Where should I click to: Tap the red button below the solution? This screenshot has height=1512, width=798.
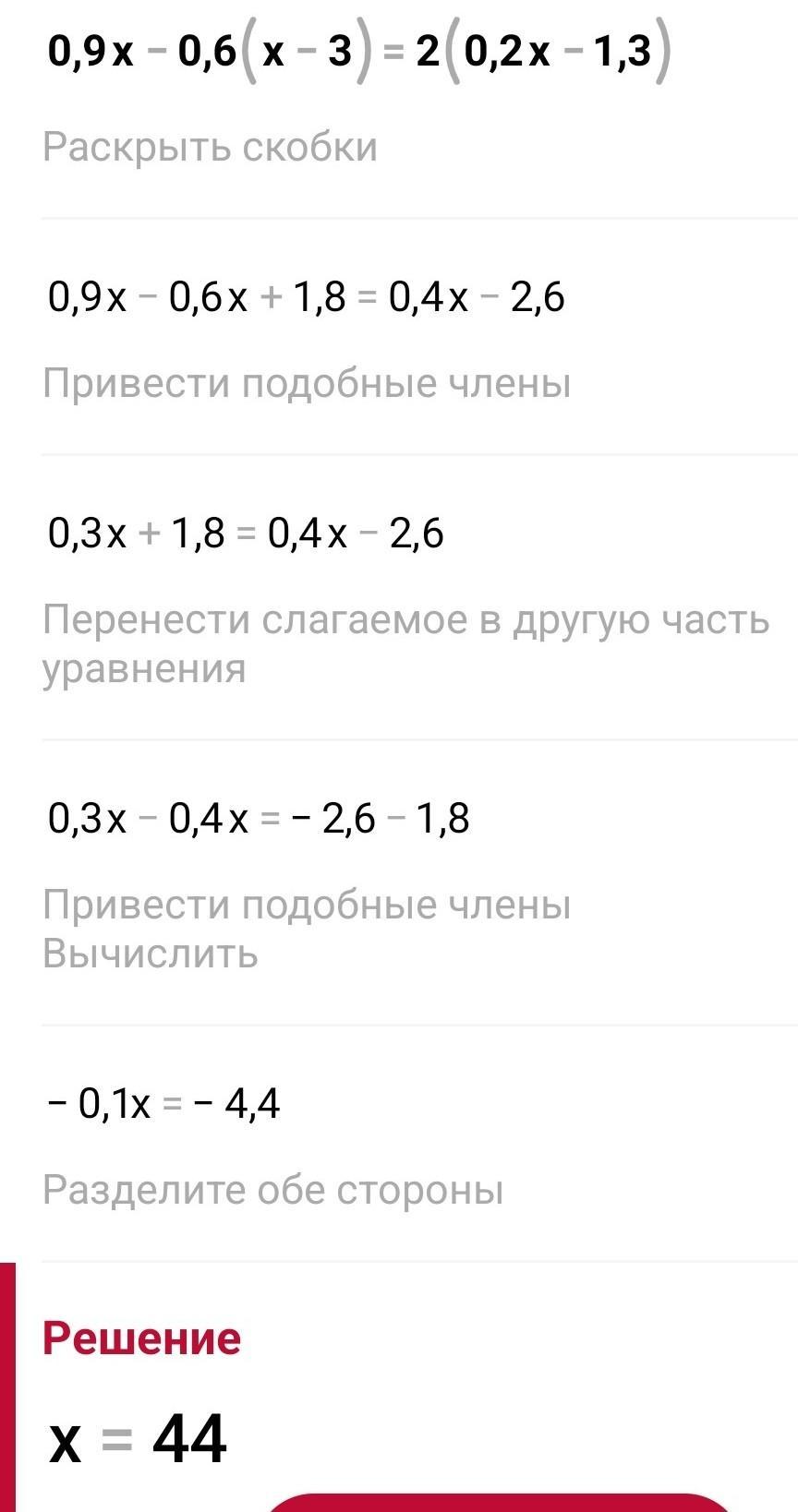[x=499, y=1502]
